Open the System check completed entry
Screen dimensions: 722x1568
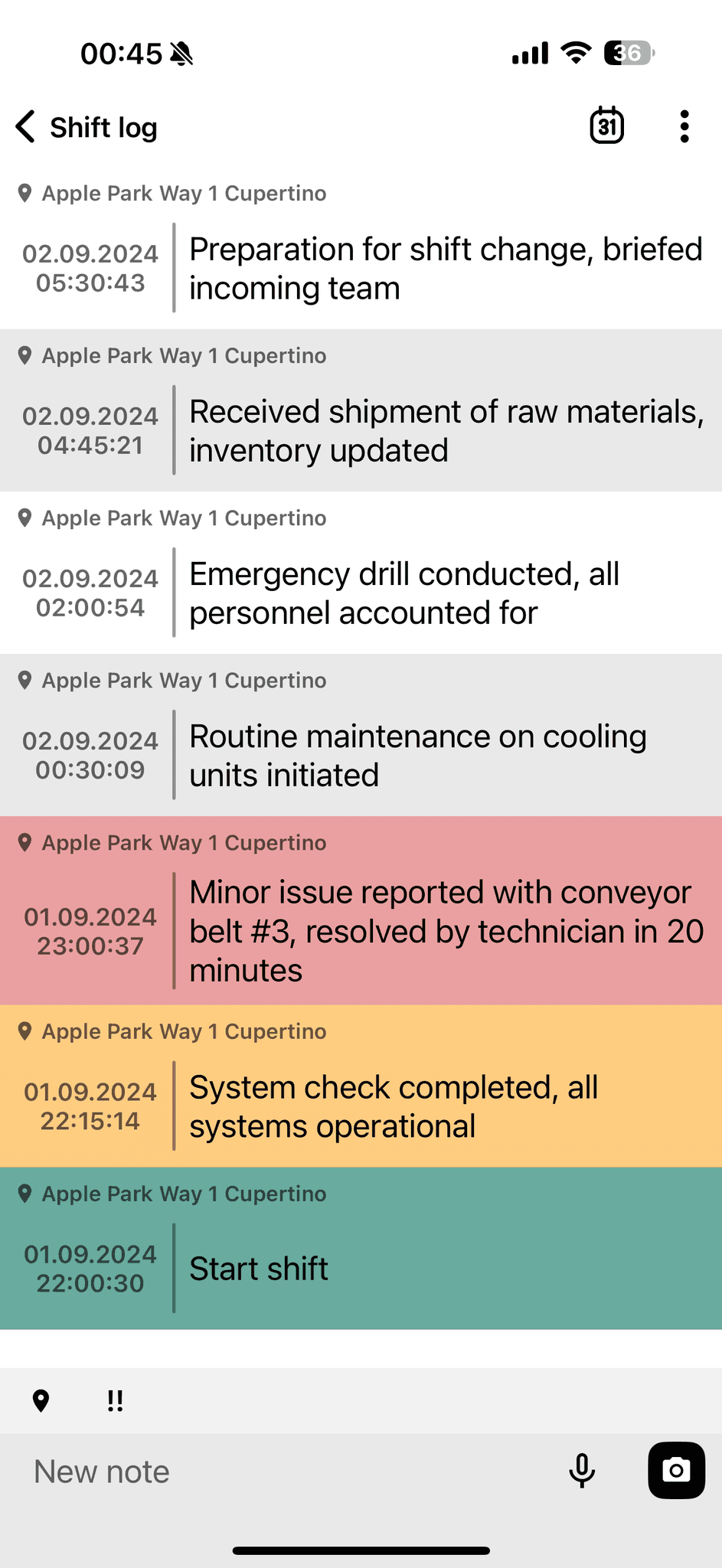pyautogui.click(x=394, y=1106)
